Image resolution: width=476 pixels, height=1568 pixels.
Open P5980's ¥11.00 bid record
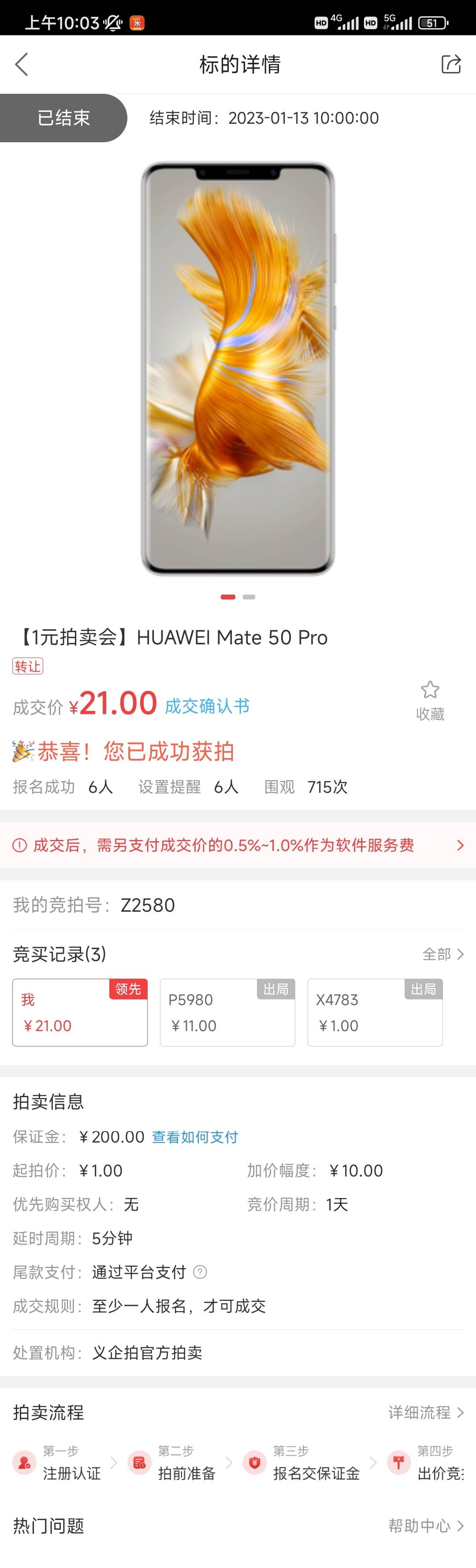(227, 1012)
